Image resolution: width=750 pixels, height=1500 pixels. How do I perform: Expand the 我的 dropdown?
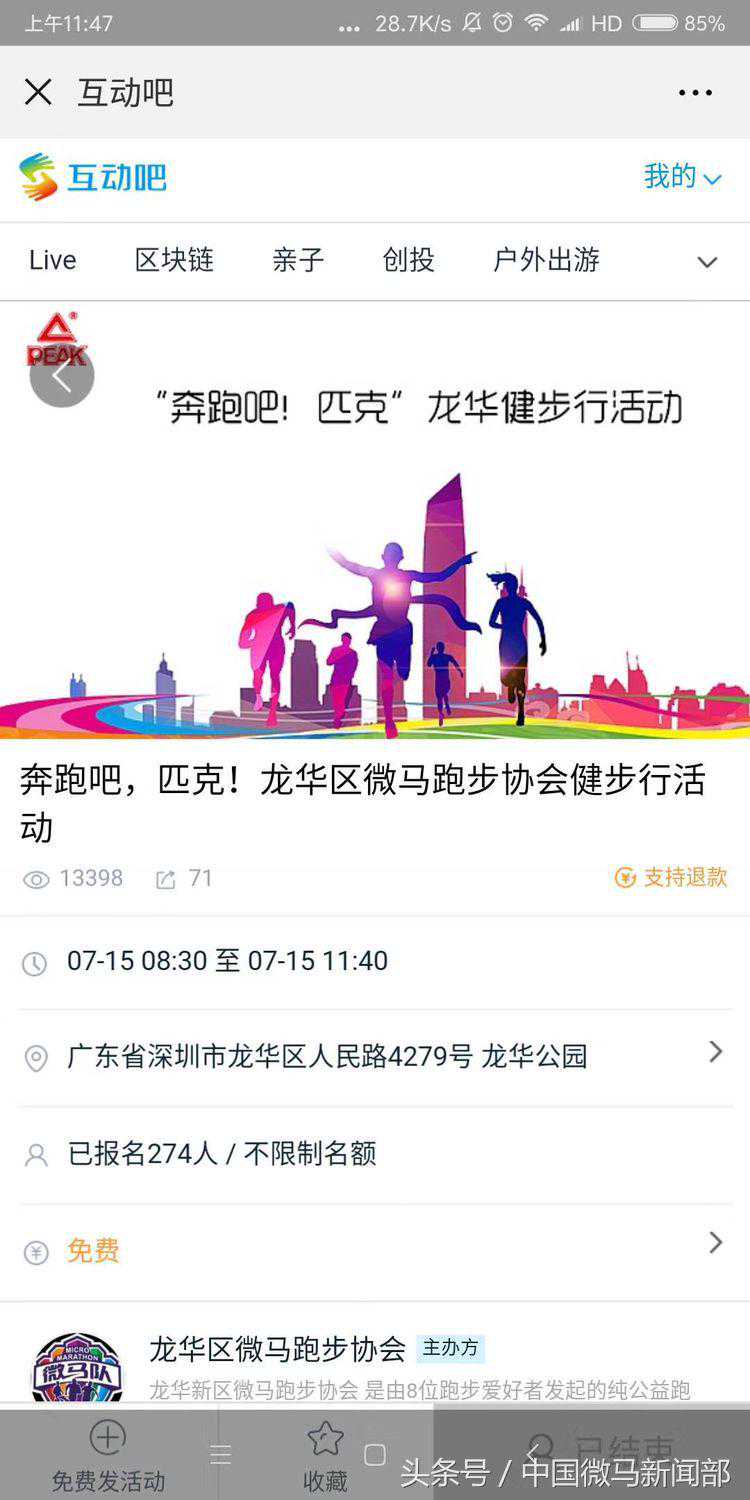point(682,178)
